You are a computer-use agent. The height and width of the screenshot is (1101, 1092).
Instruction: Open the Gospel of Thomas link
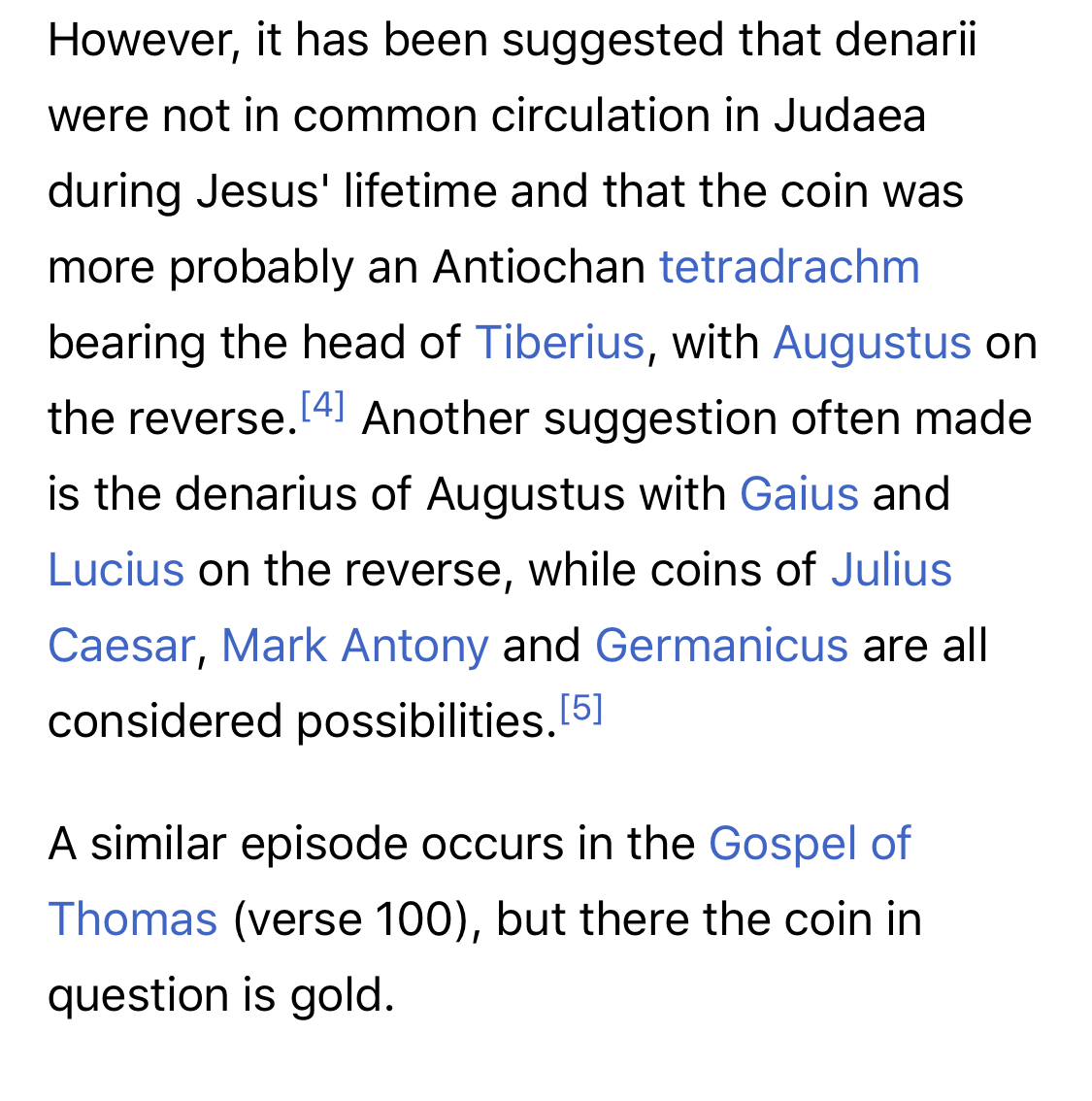(810, 844)
